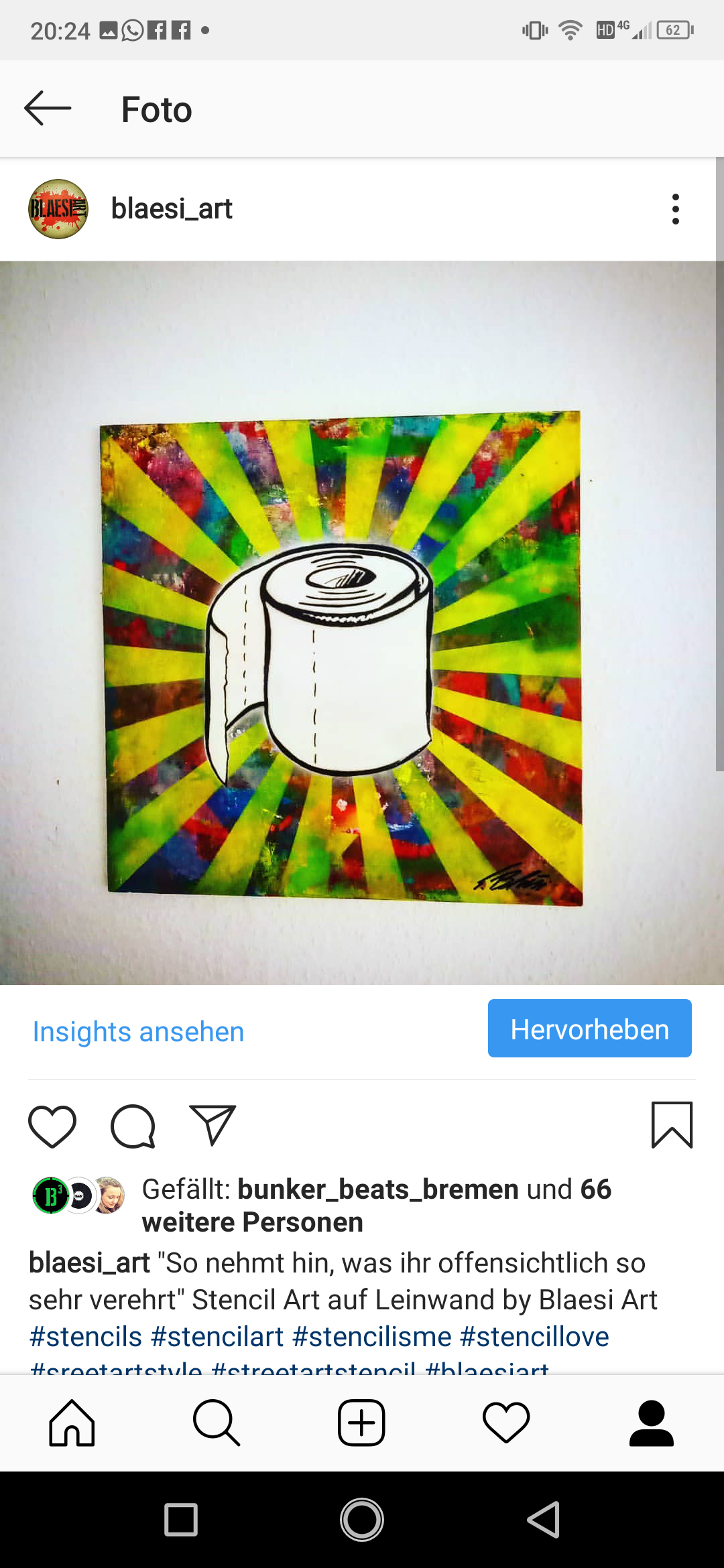Tap the Hervorheben button
The image size is (724, 1568).
(x=589, y=1029)
